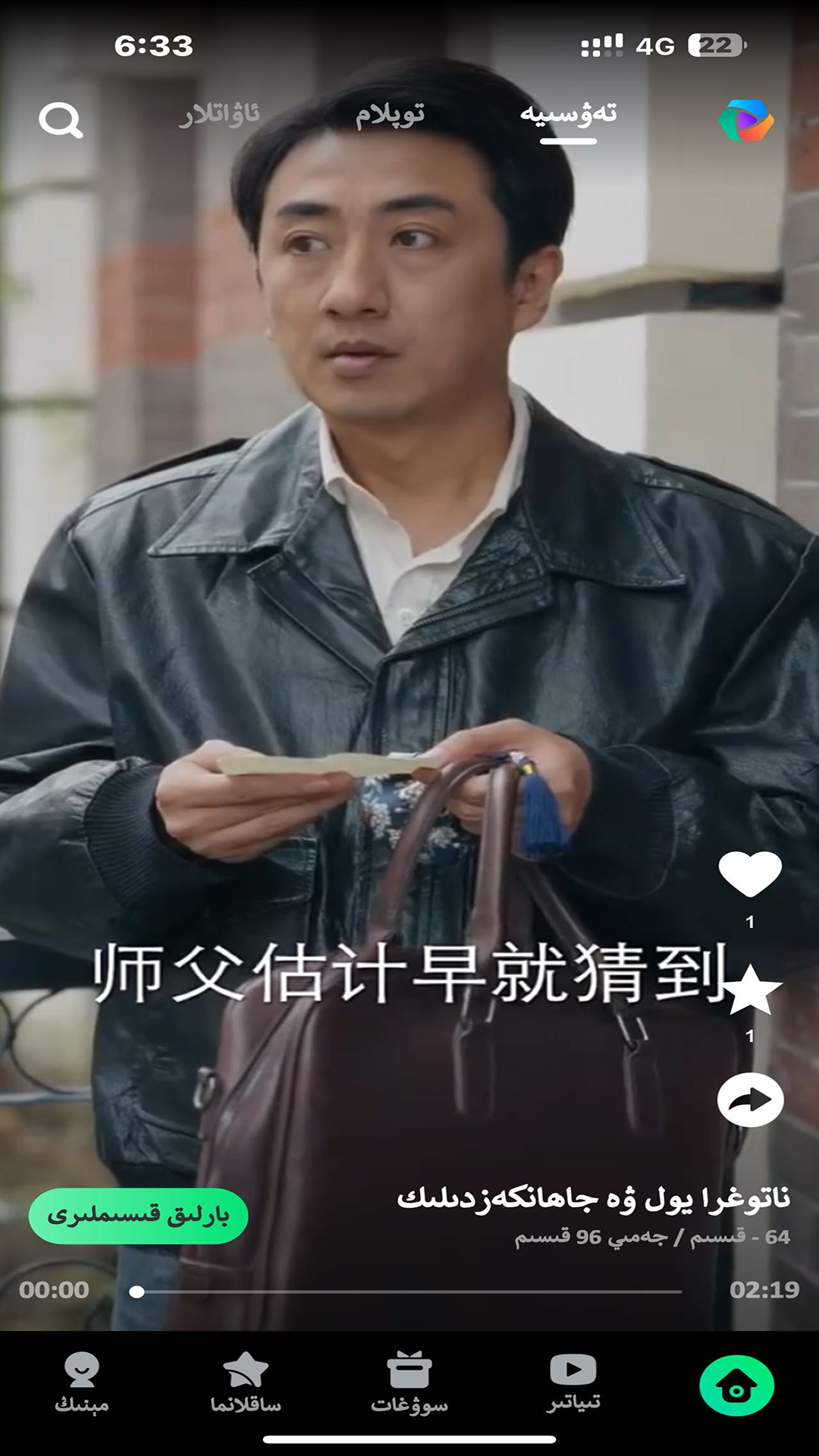Screen dimensions: 819x1456
Task: Open the series title ناتوغرا يول ۋە جاھانكەزدىلىك
Action: click(x=593, y=1199)
